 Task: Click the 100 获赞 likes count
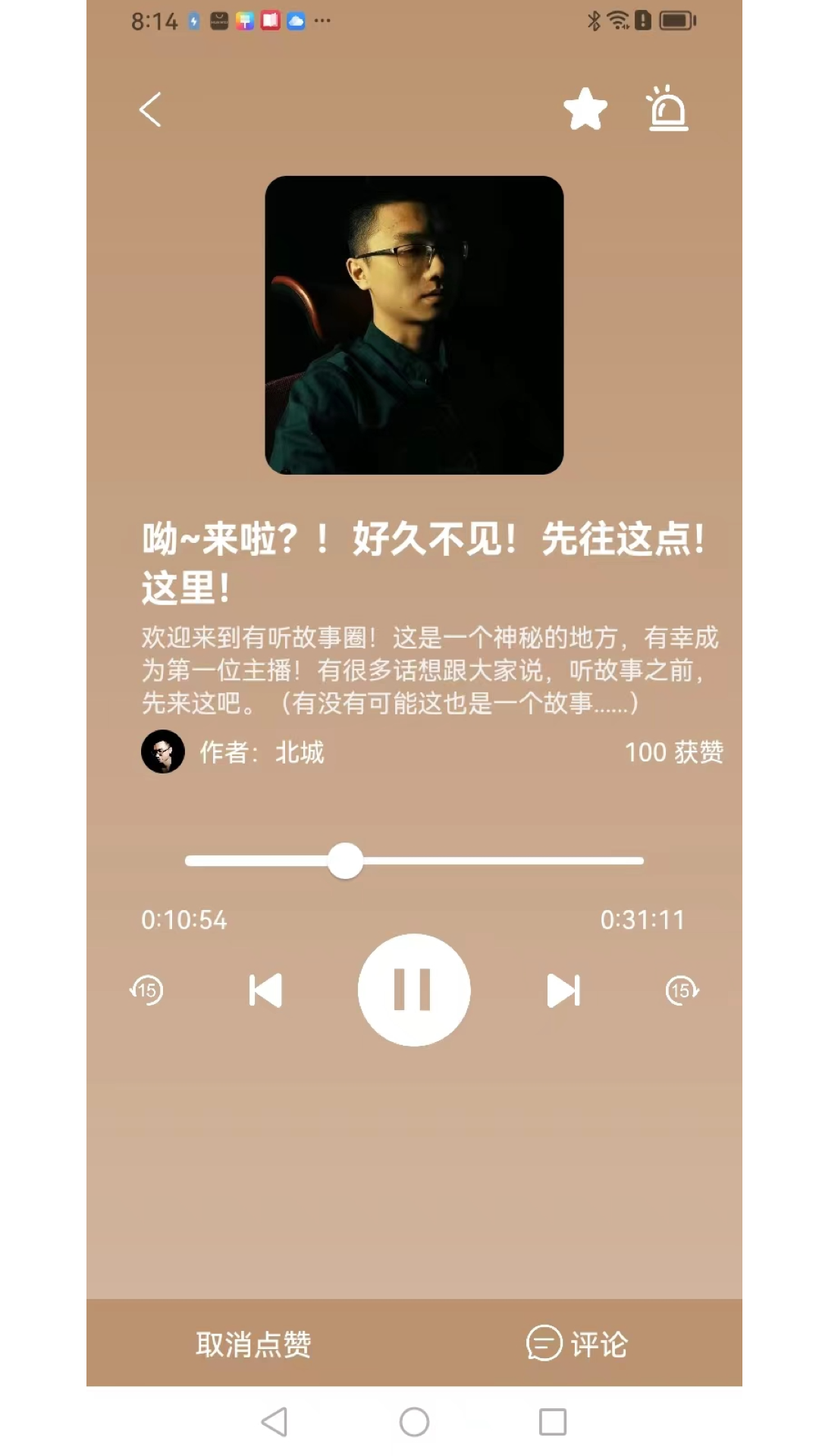point(674,754)
